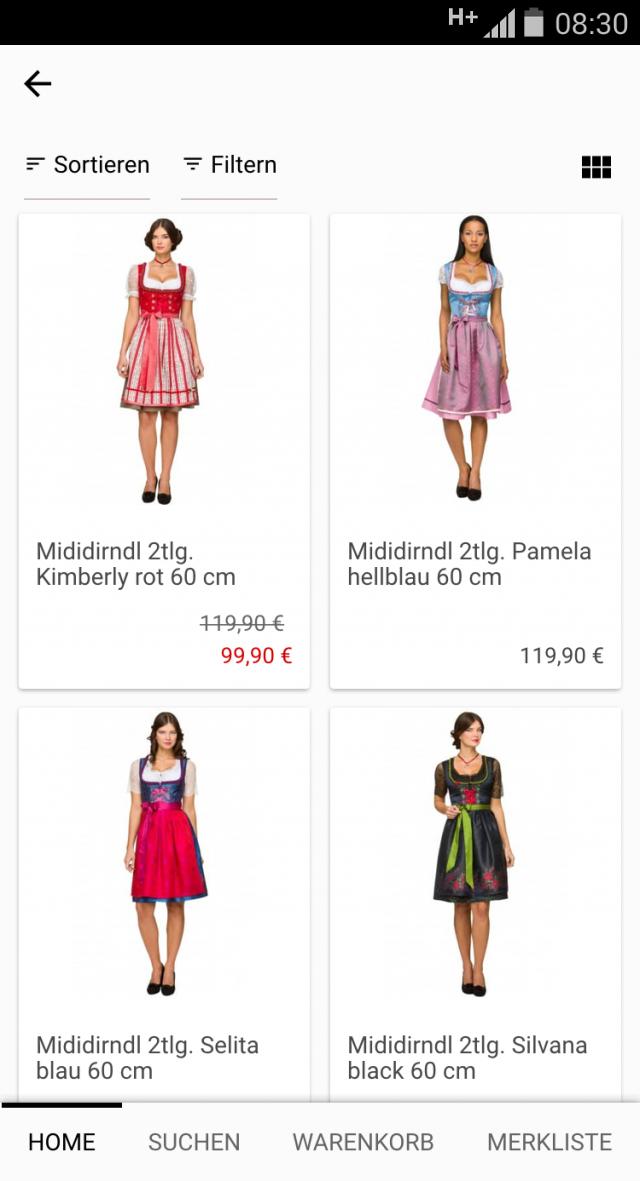Viewport: 640px width, 1181px height.
Task: Switch to the Home tab
Action: tap(62, 1142)
